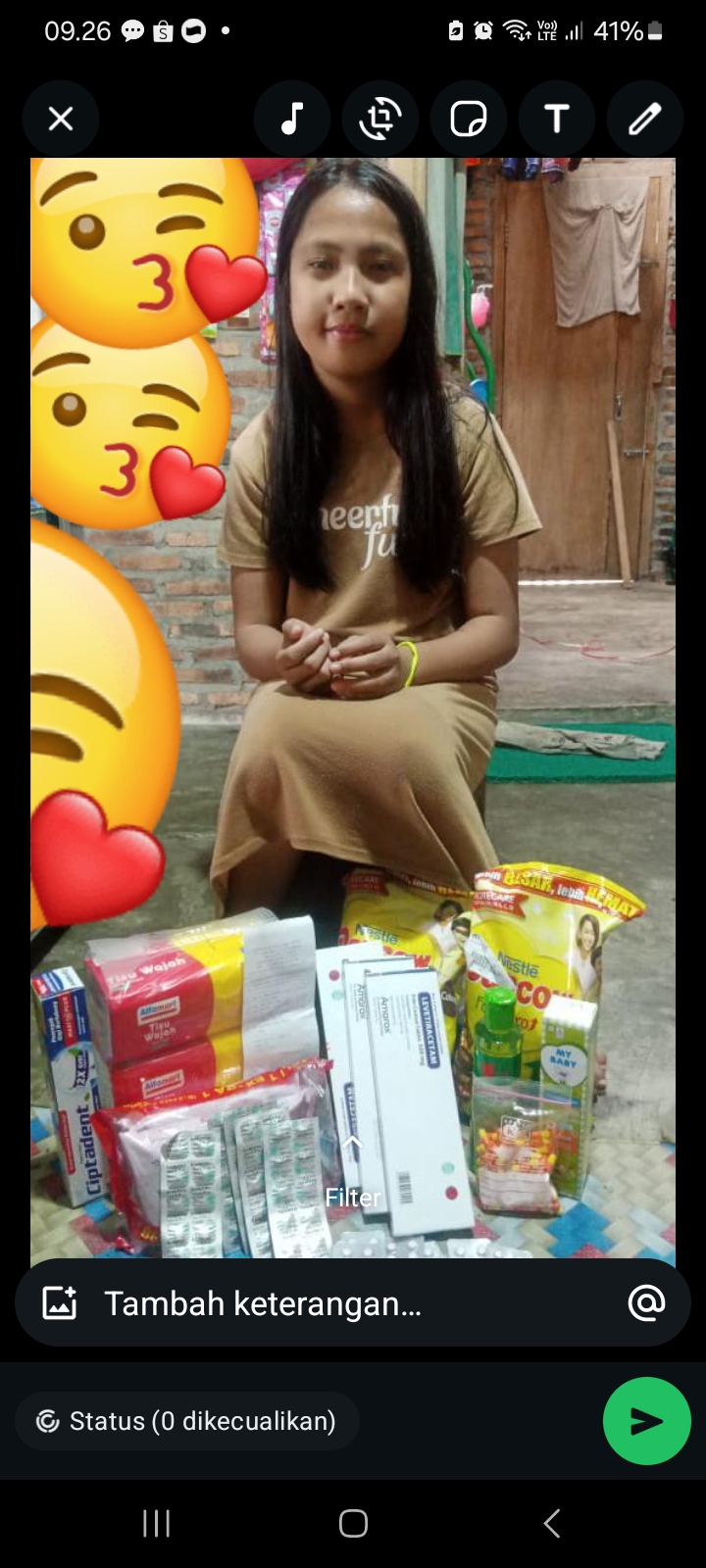Open the pencil drawing tool
The height and width of the screenshot is (1568, 706).
click(644, 119)
